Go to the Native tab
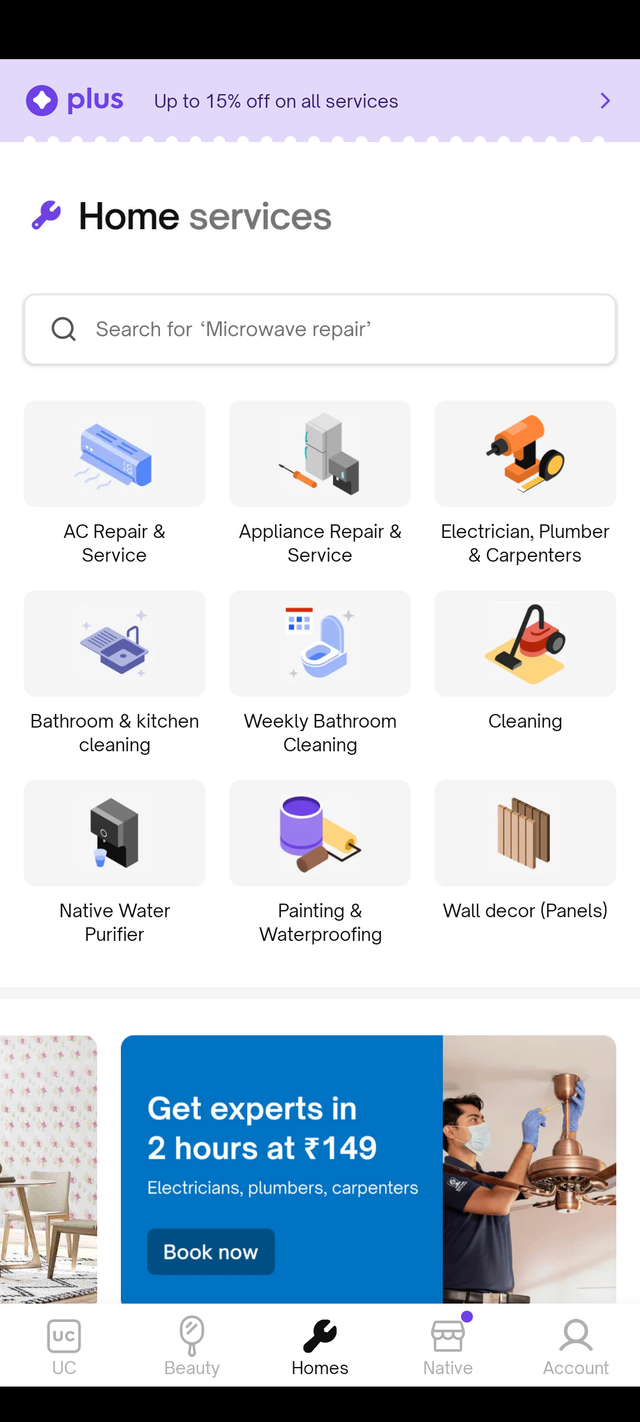Screen dimensions: 640x1422 pyautogui.click(x=448, y=1347)
